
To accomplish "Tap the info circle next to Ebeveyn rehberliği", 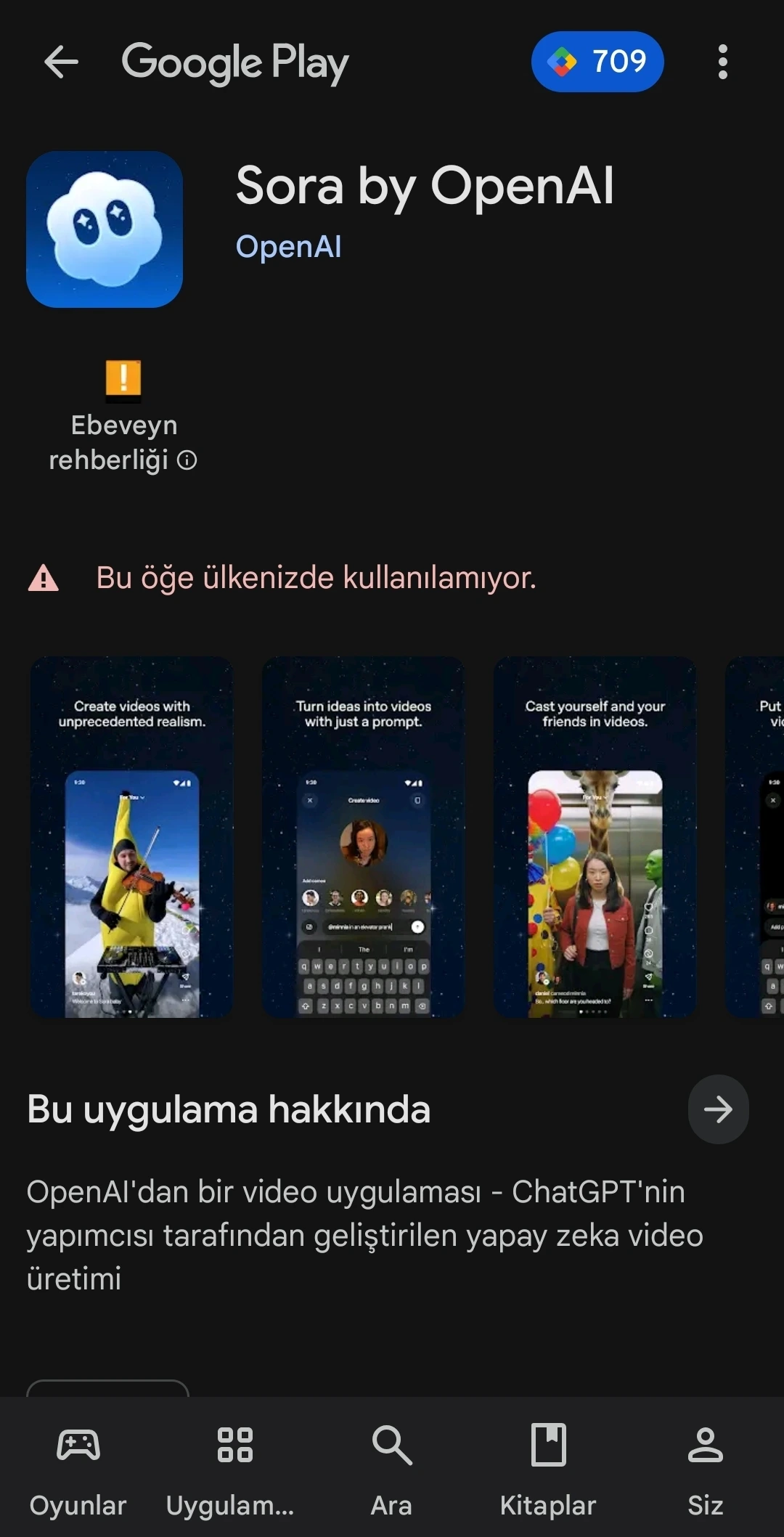I will pos(187,460).
